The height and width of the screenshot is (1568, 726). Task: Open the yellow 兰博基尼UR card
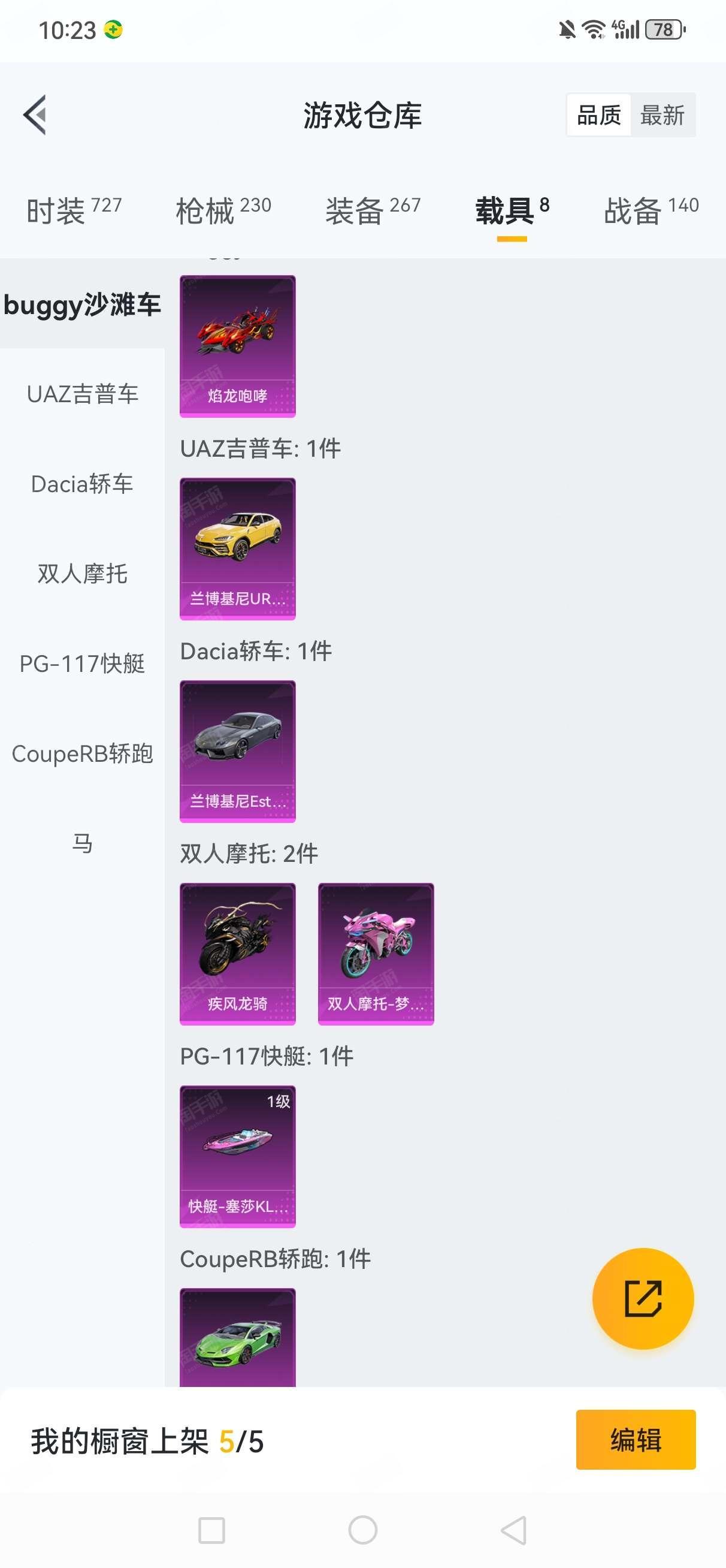coord(237,549)
